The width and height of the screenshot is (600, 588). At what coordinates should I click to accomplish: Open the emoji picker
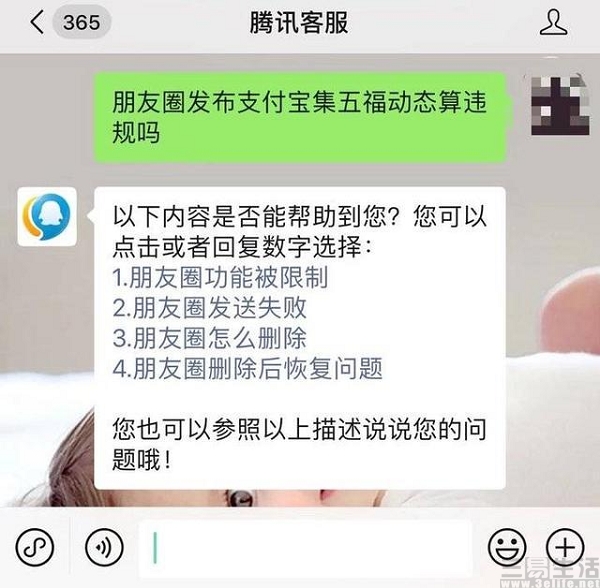[x=507, y=547]
